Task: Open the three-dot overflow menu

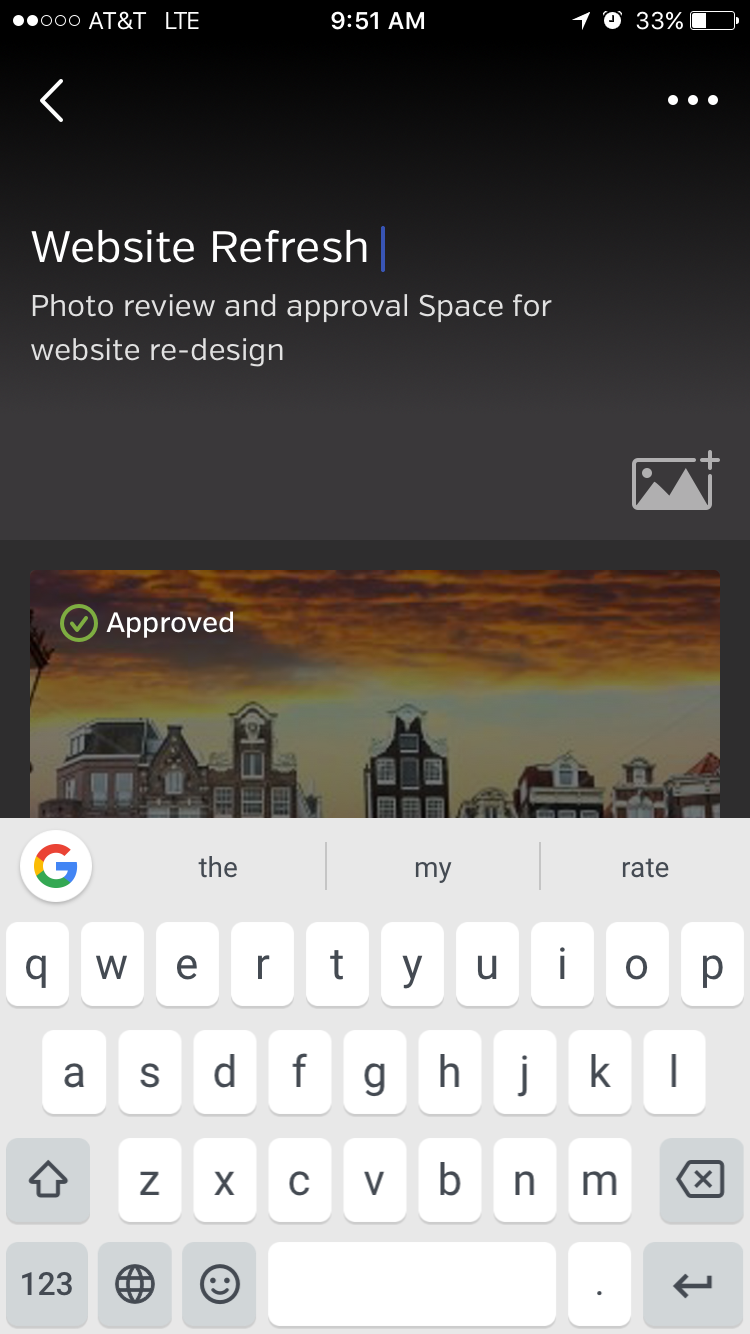Action: pyautogui.click(x=693, y=100)
